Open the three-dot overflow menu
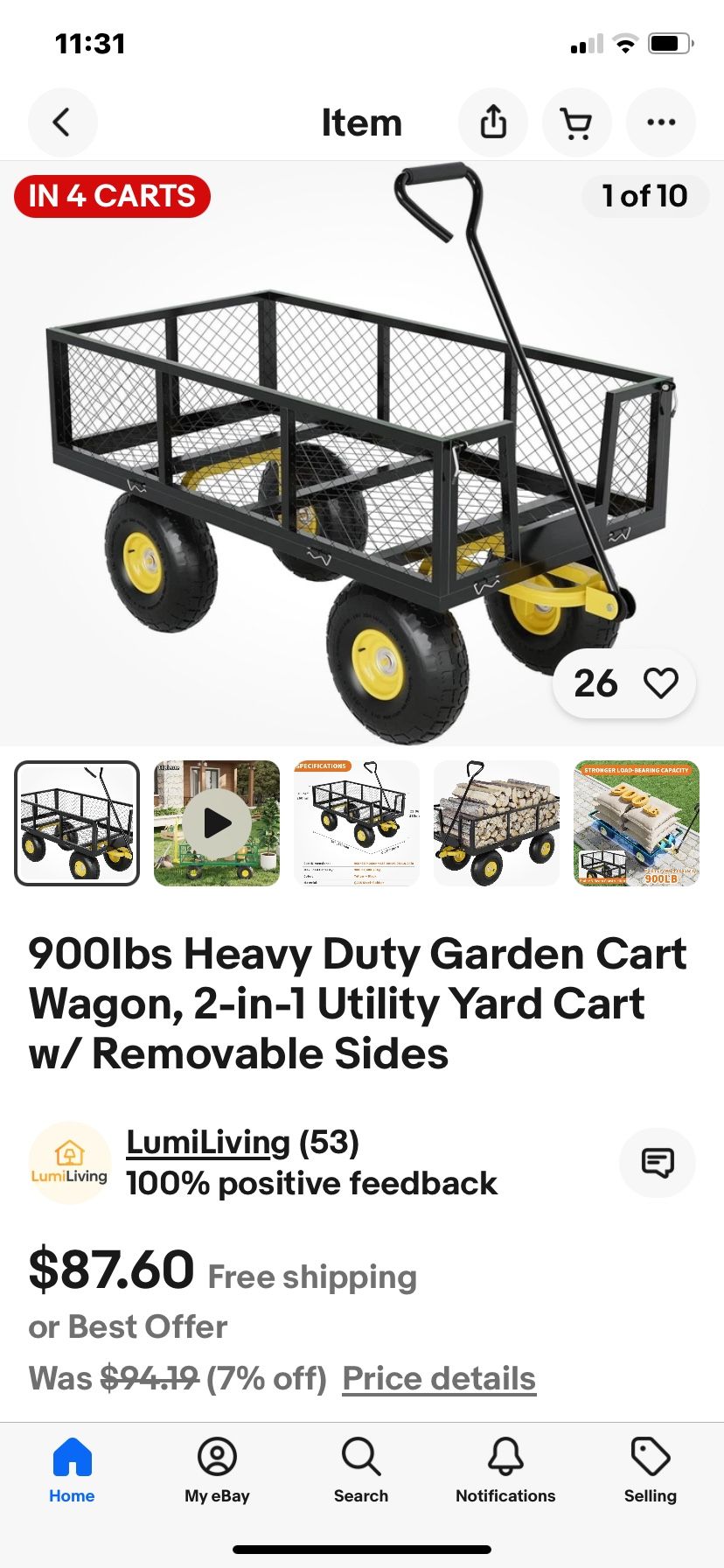 [x=661, y=122]
